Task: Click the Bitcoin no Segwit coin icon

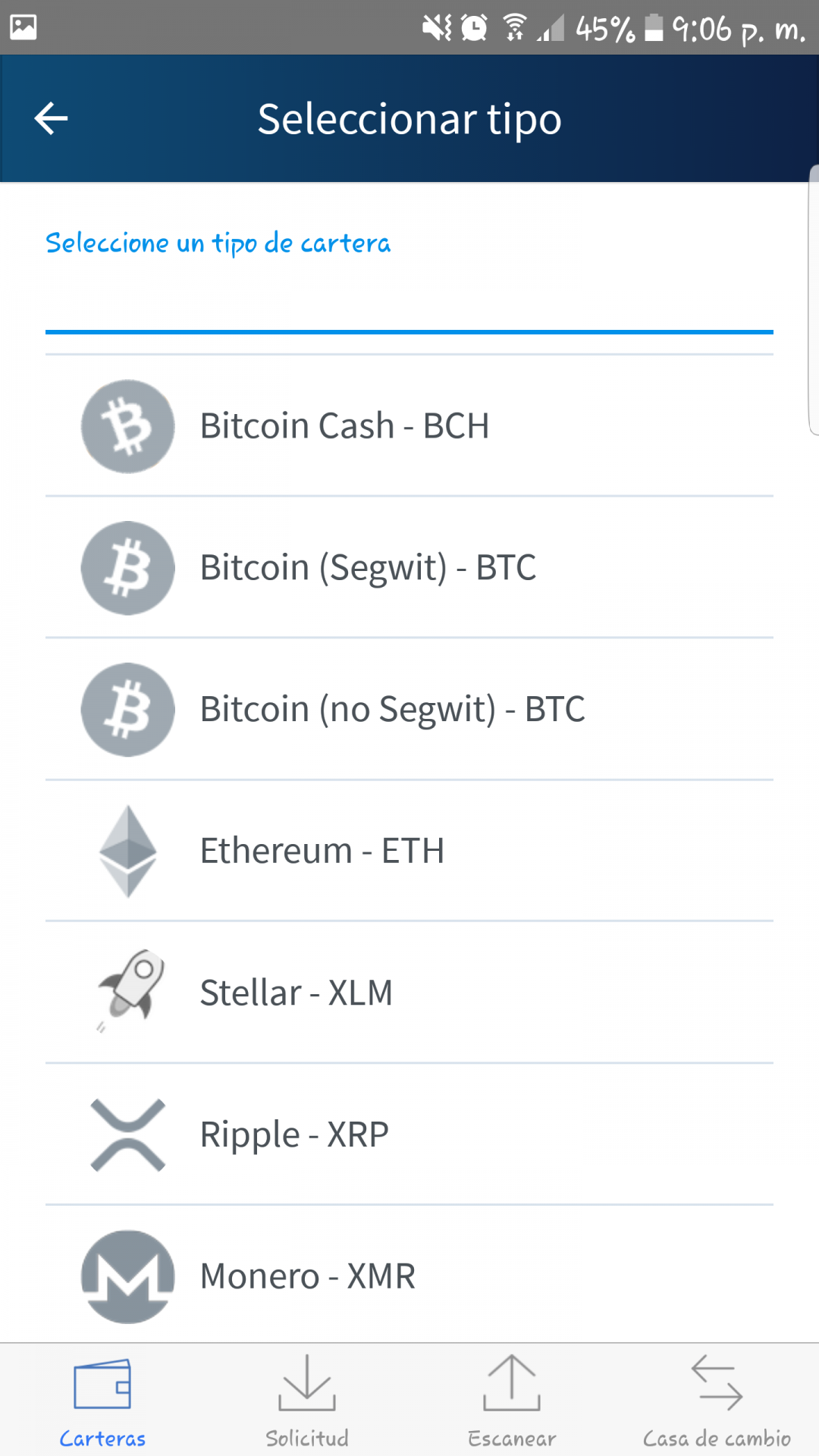Action: (127, 708)
